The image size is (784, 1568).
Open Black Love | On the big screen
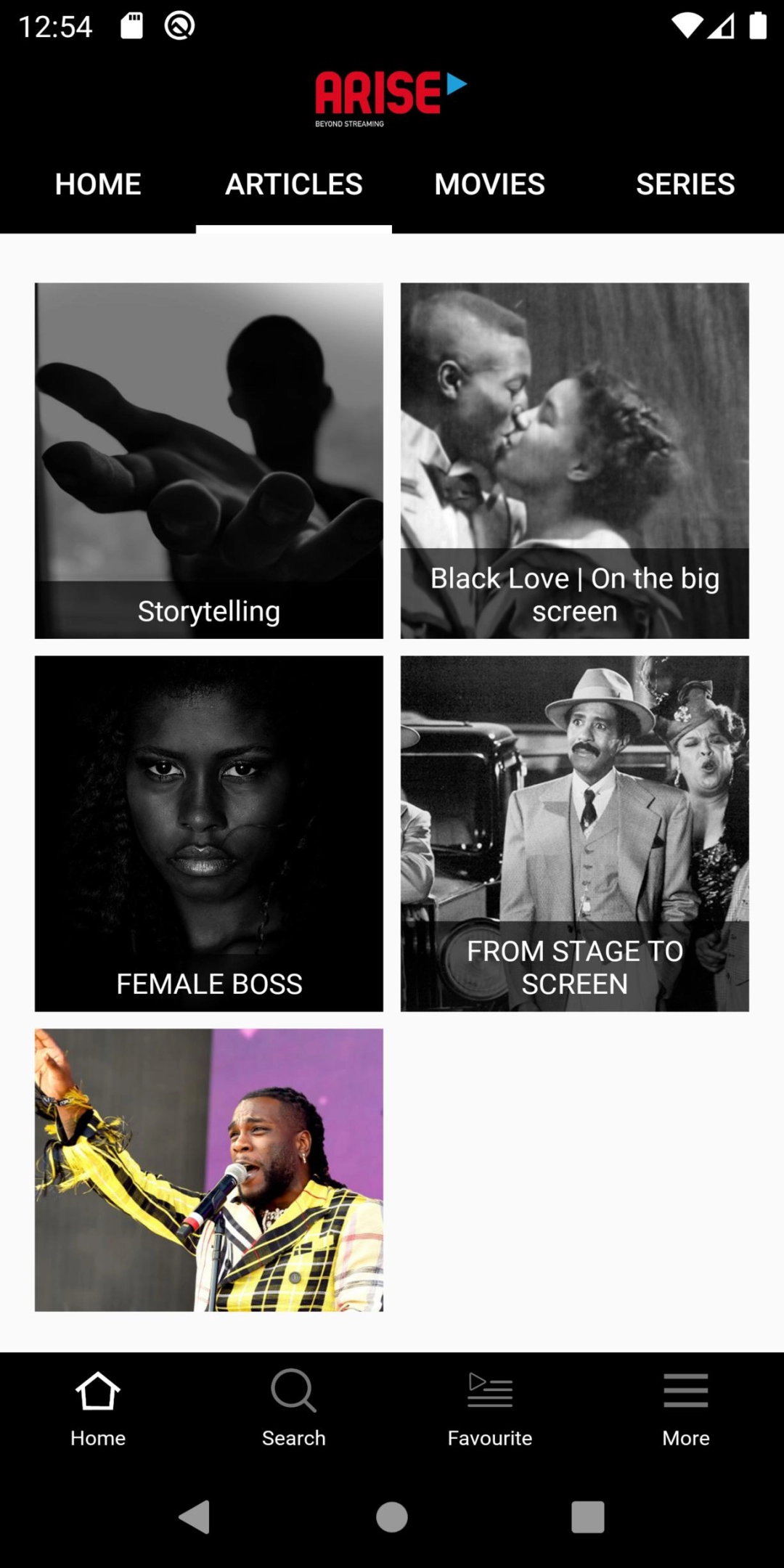(574, 461)
